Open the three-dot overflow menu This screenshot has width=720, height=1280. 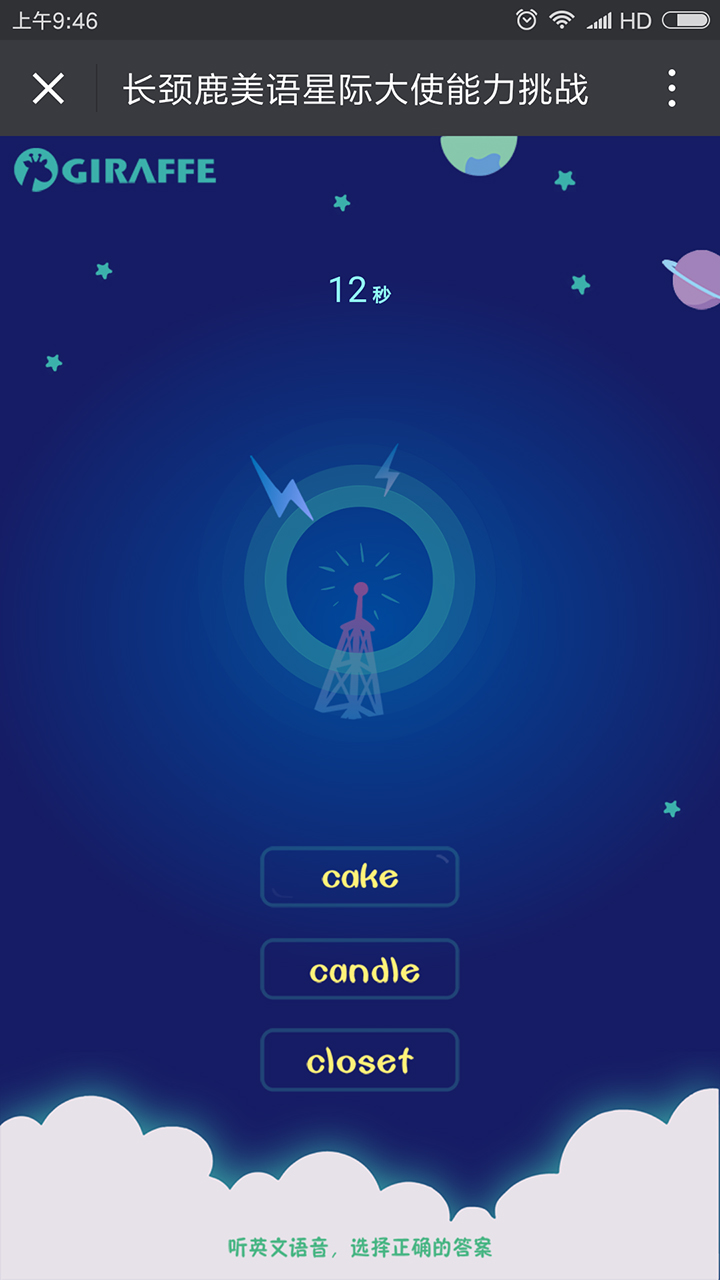pyautogui.click(x=671, y=88)
